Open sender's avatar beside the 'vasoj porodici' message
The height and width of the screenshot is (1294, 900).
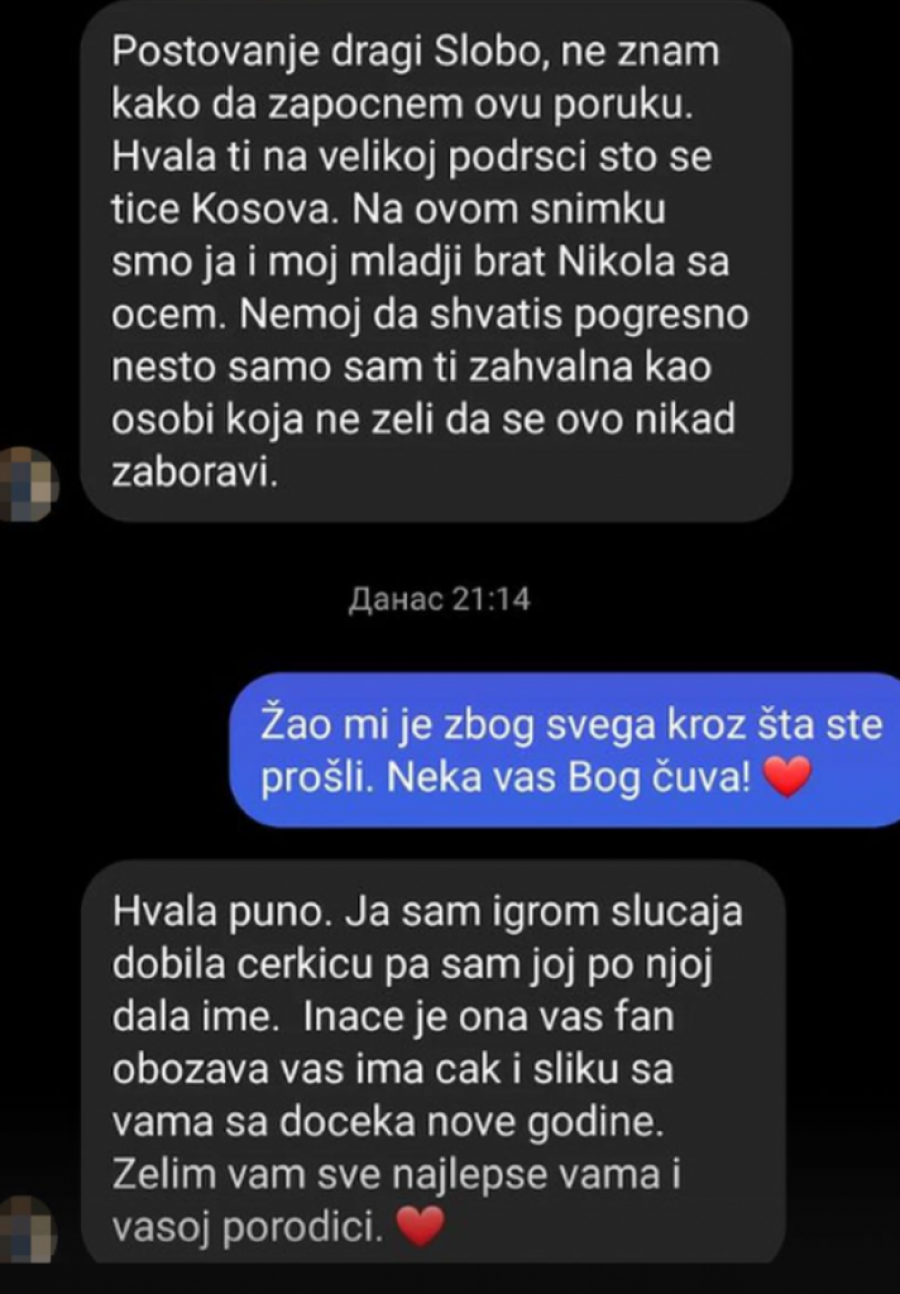(26, 1229)
